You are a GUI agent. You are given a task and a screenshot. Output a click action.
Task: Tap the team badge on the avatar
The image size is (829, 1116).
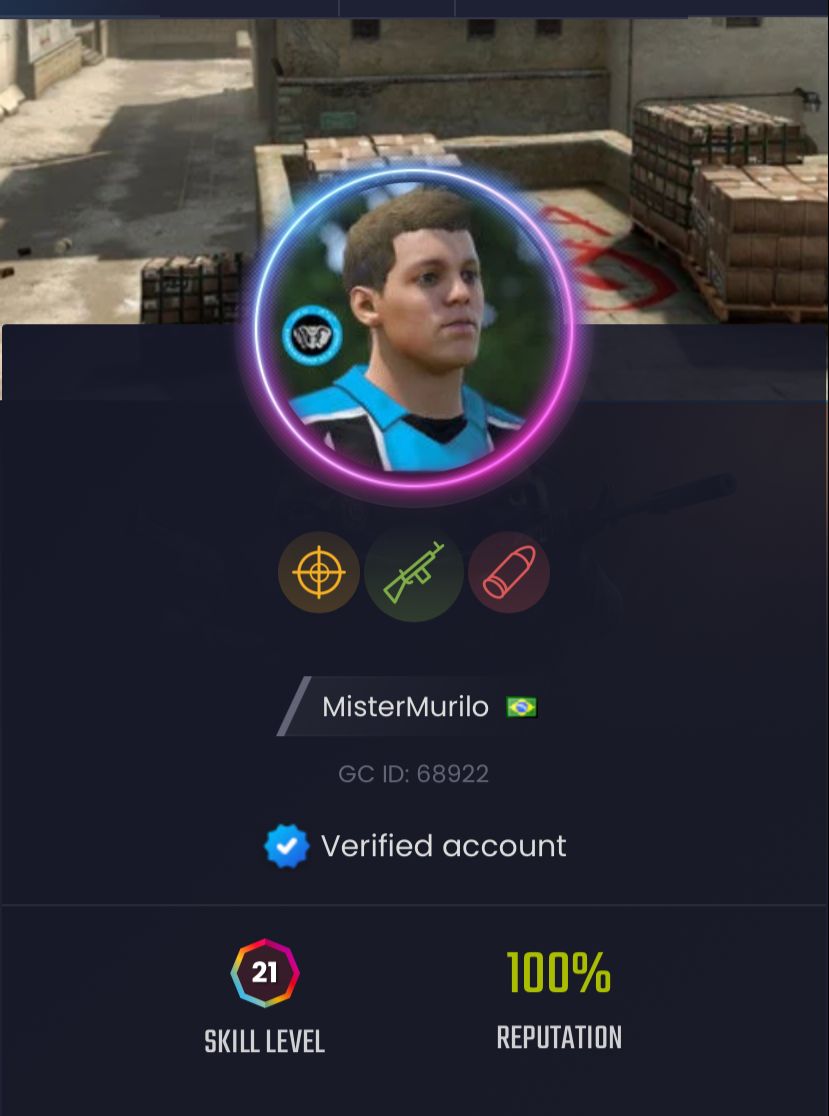coord(312,335)
